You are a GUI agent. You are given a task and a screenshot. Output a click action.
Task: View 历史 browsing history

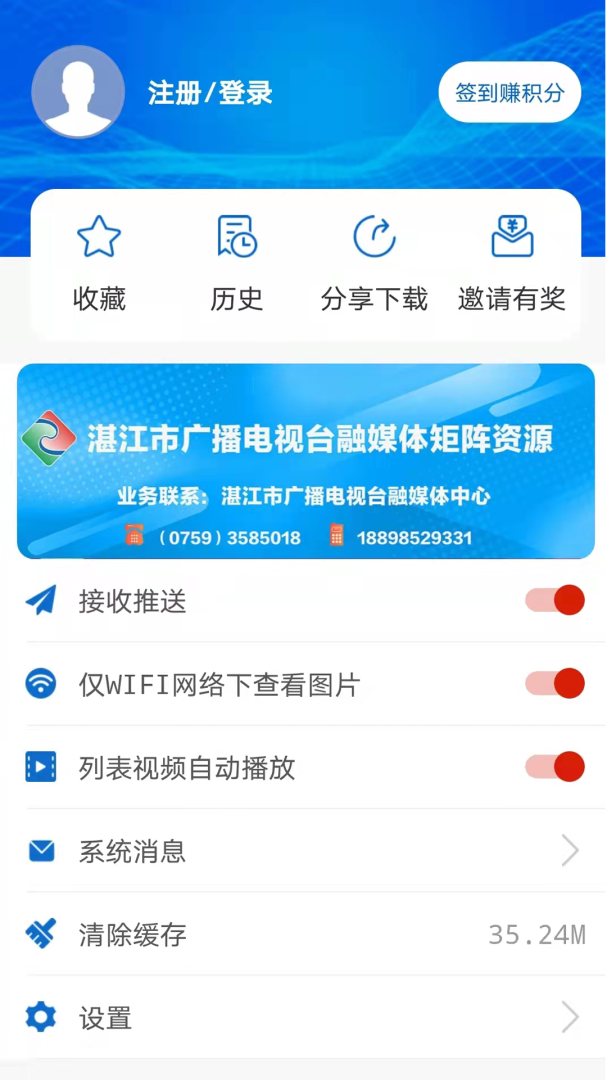click(x=236, y=264)
